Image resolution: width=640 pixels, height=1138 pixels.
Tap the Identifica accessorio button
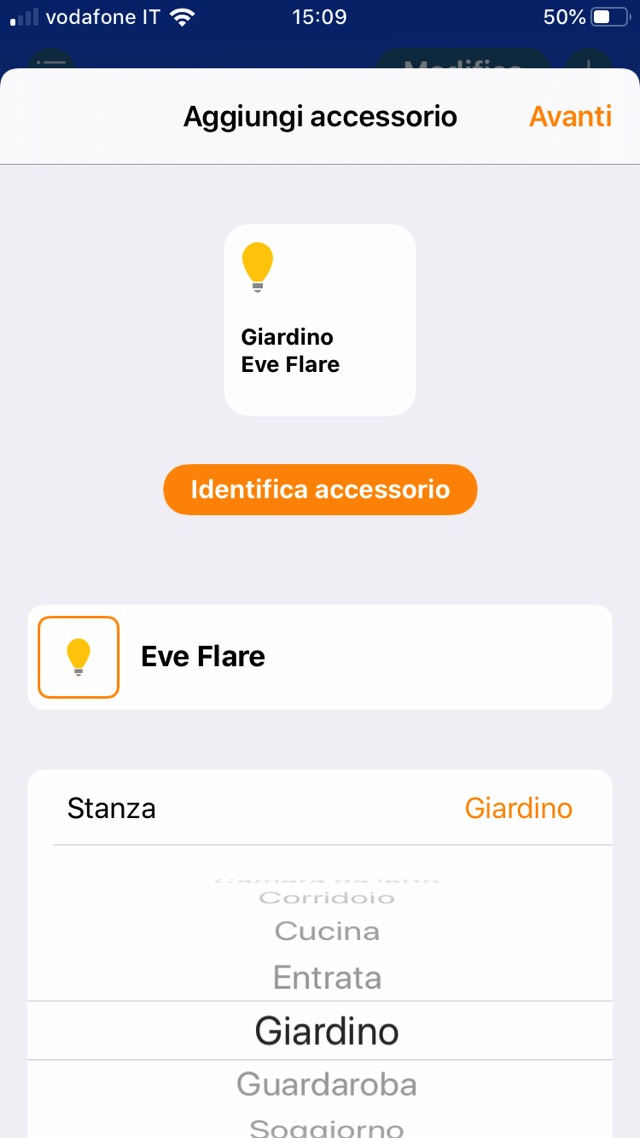click(x=320, y=490)
